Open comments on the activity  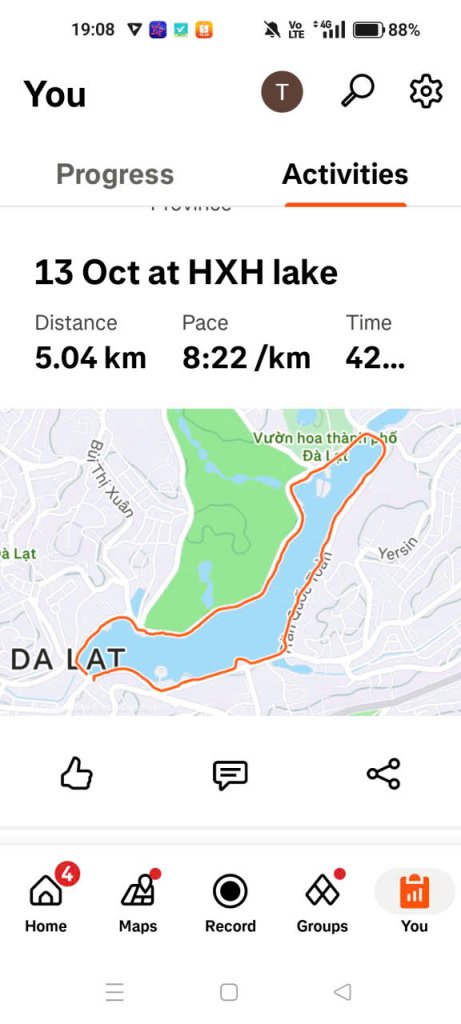230,774
